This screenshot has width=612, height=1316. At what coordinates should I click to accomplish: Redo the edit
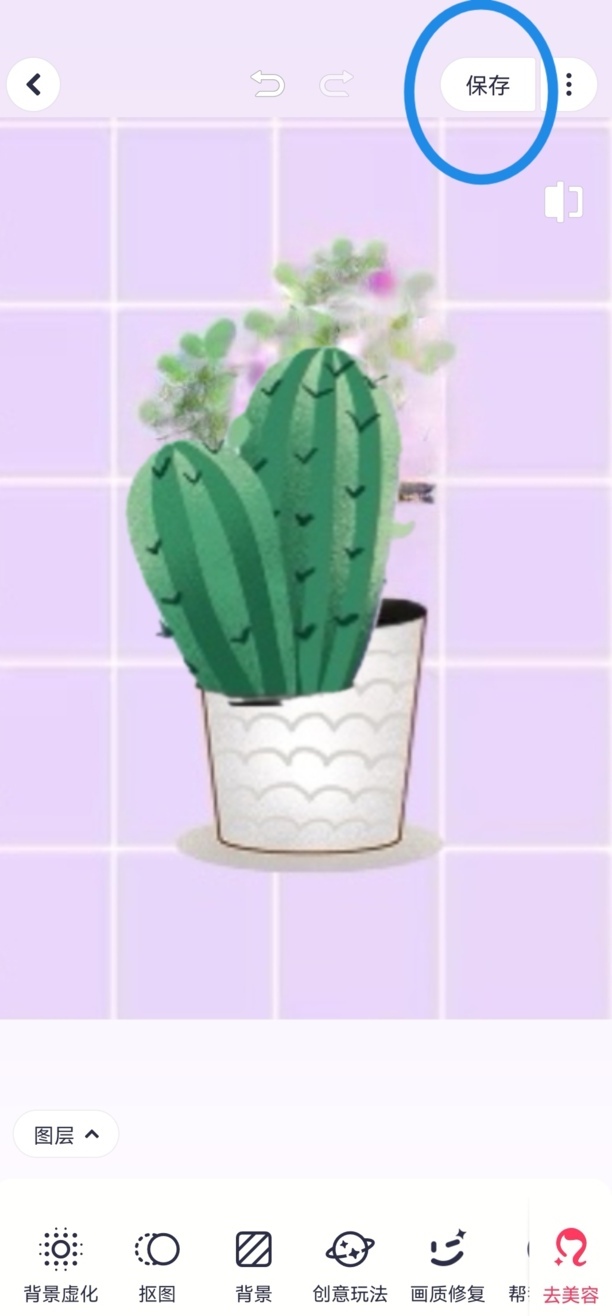336,84
